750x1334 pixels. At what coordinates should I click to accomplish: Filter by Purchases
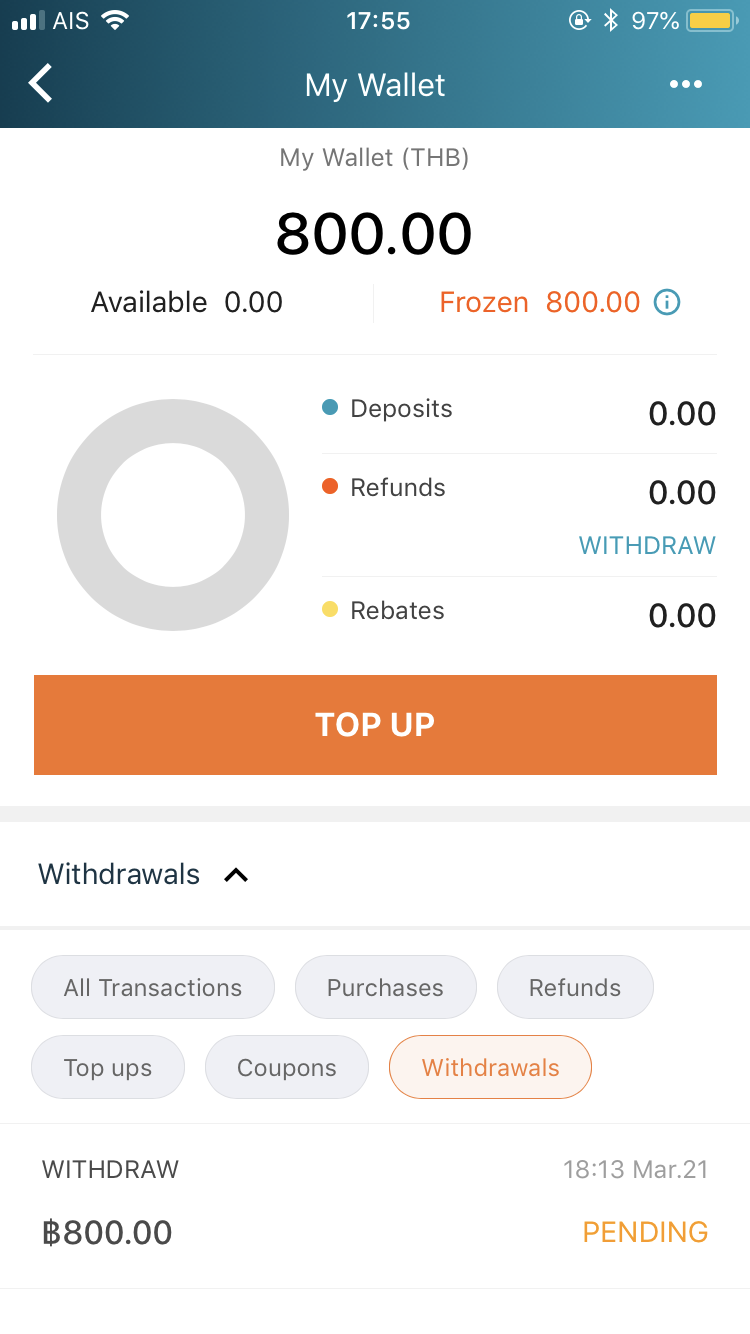[385, 987]
